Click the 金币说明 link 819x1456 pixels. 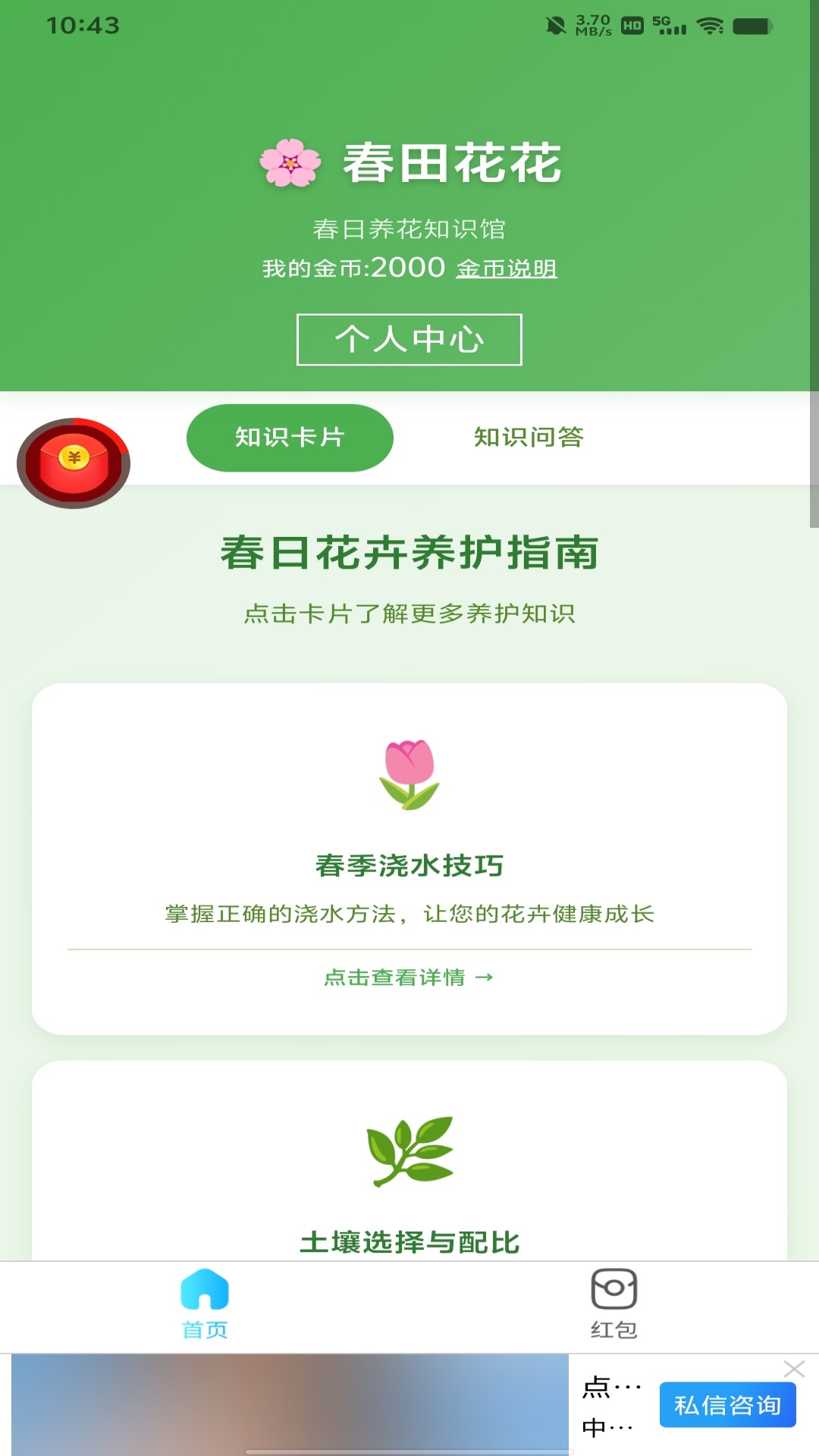[506, 268]
